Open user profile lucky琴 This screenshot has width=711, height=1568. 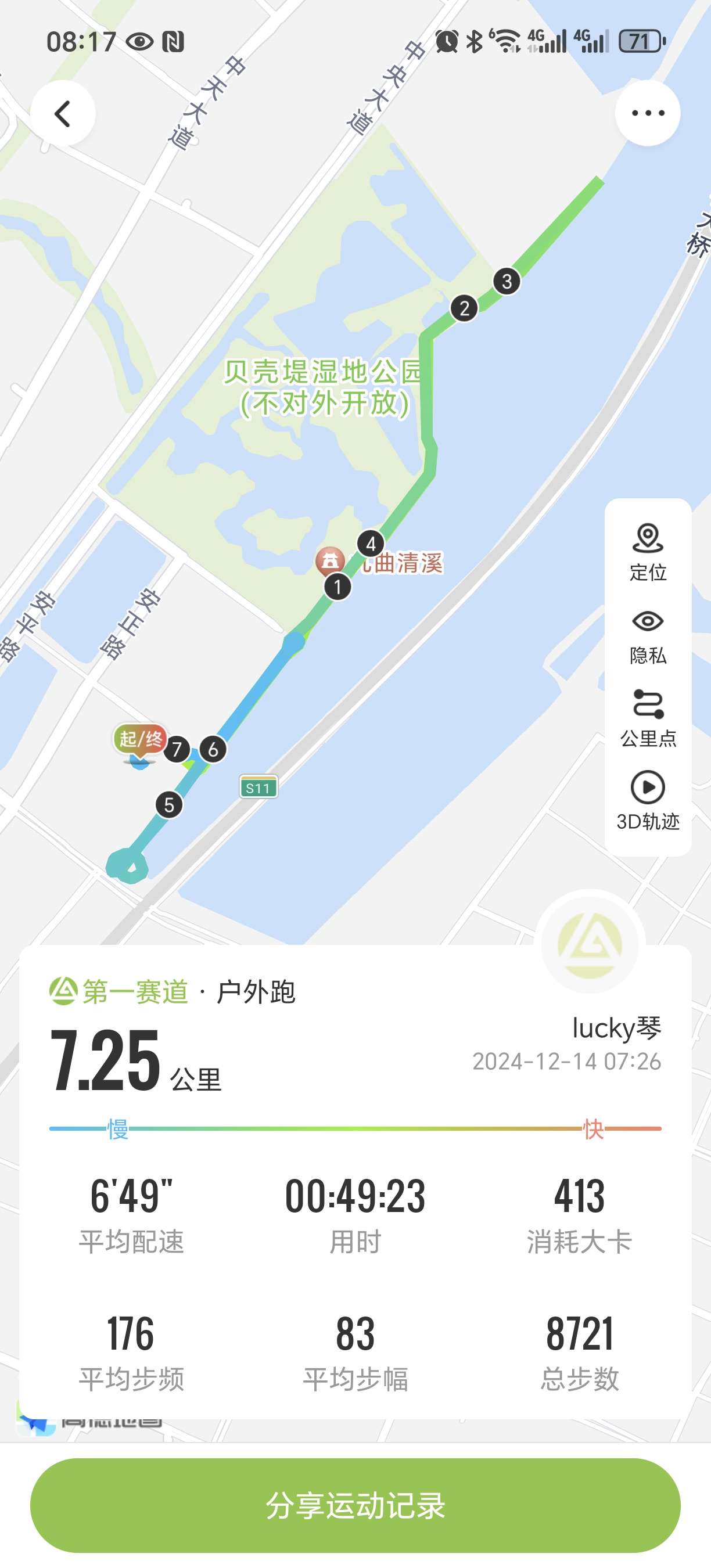pos(619,1026)
